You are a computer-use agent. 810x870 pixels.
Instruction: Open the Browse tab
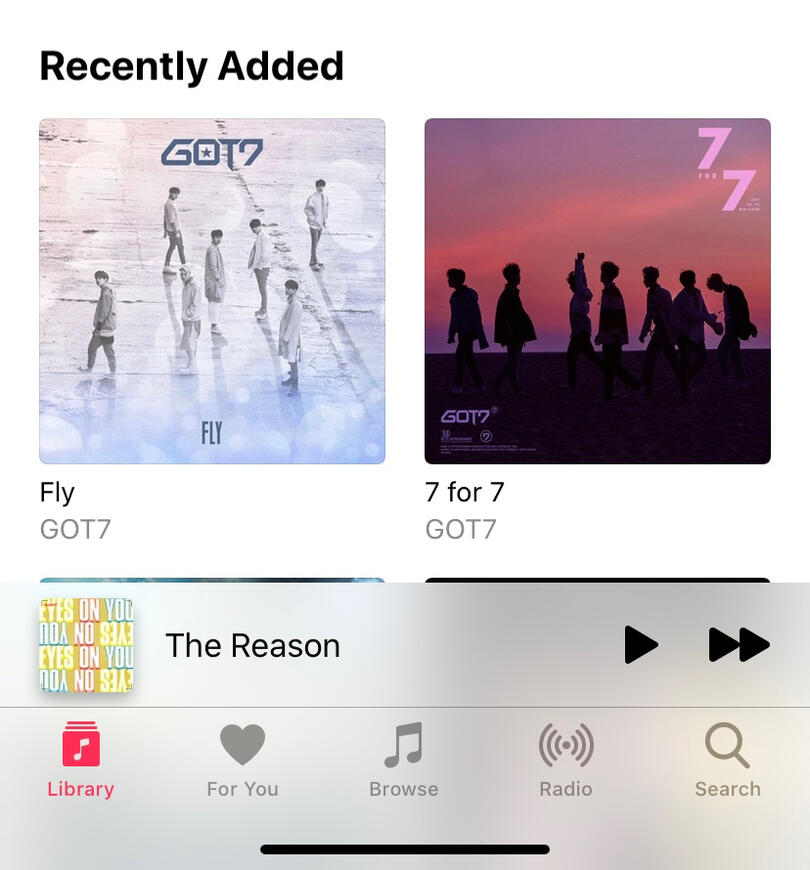(x=404, y=760)
